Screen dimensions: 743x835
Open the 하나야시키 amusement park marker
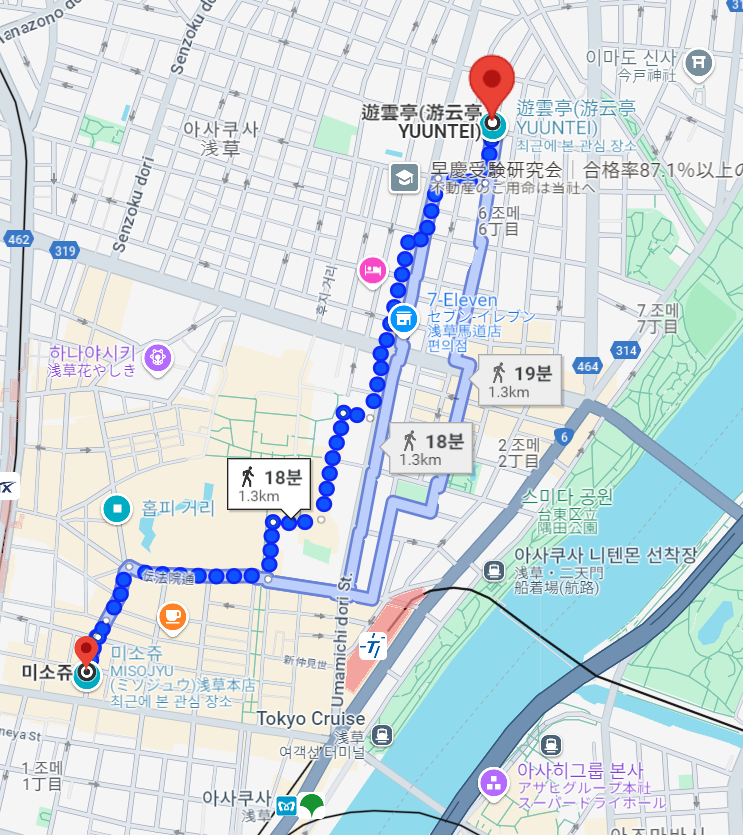pos(158,355)
